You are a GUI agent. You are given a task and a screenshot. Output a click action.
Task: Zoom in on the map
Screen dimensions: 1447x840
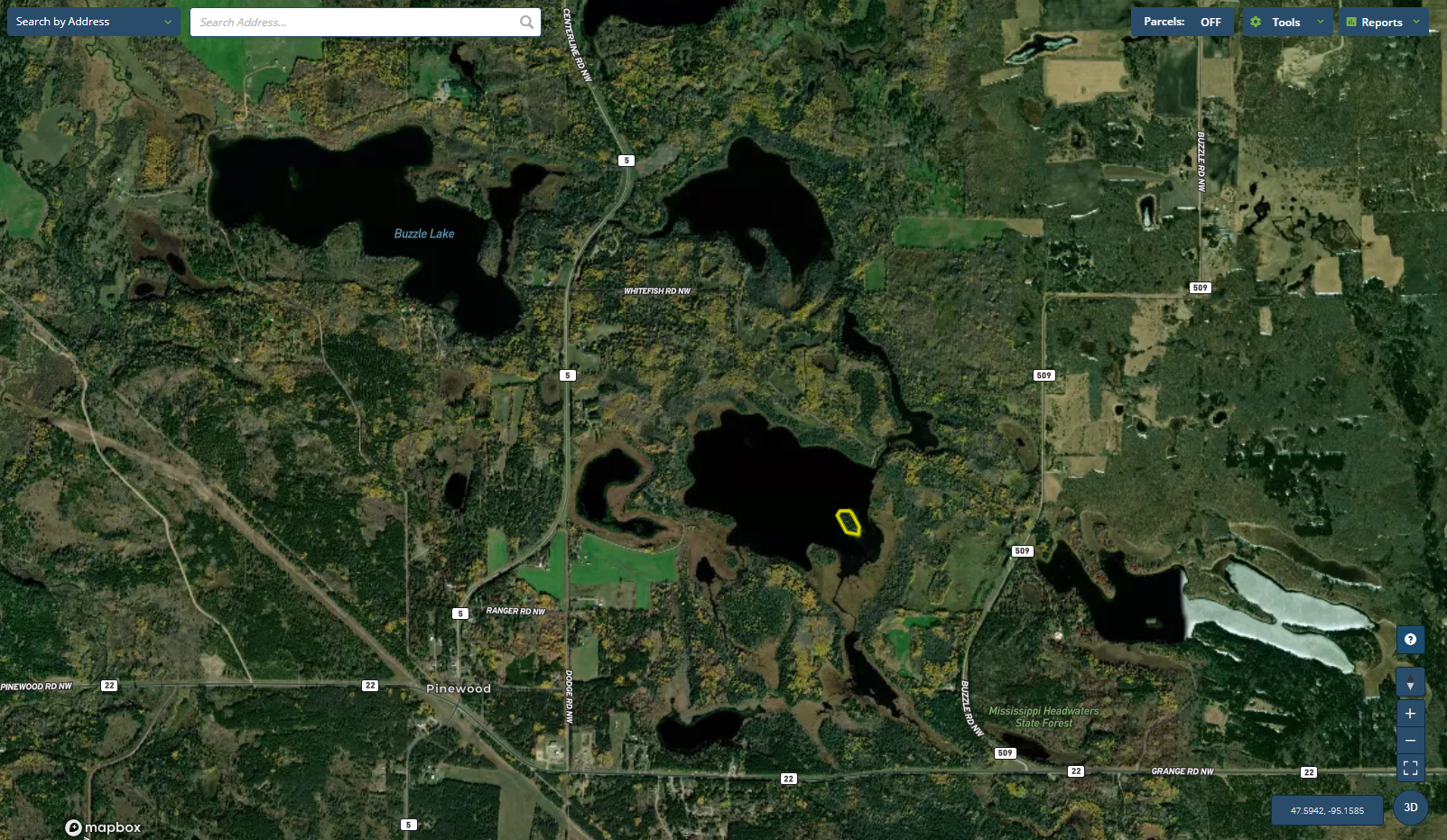click(x=1410, y=713)
